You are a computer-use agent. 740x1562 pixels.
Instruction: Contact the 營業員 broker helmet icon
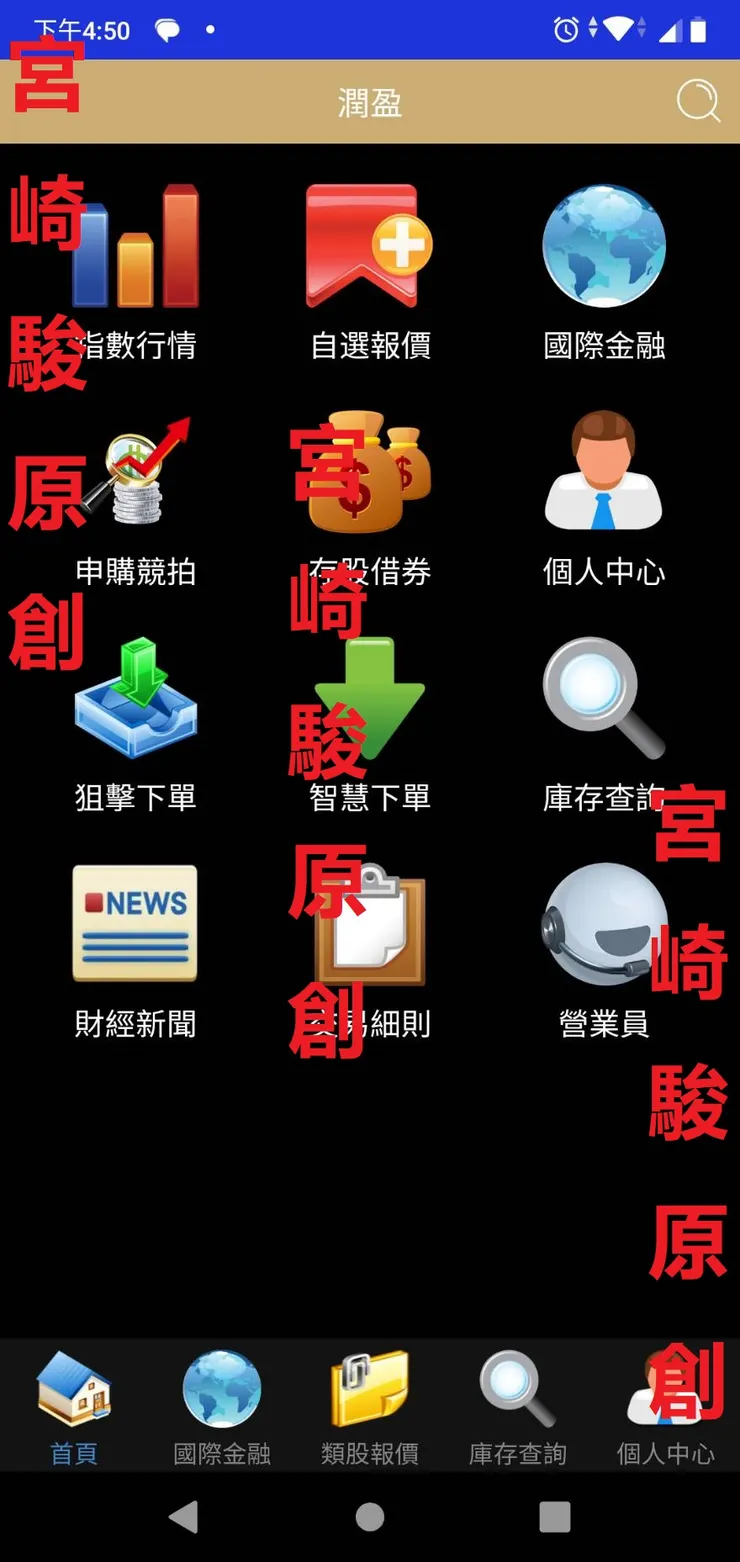pos(604,922)
